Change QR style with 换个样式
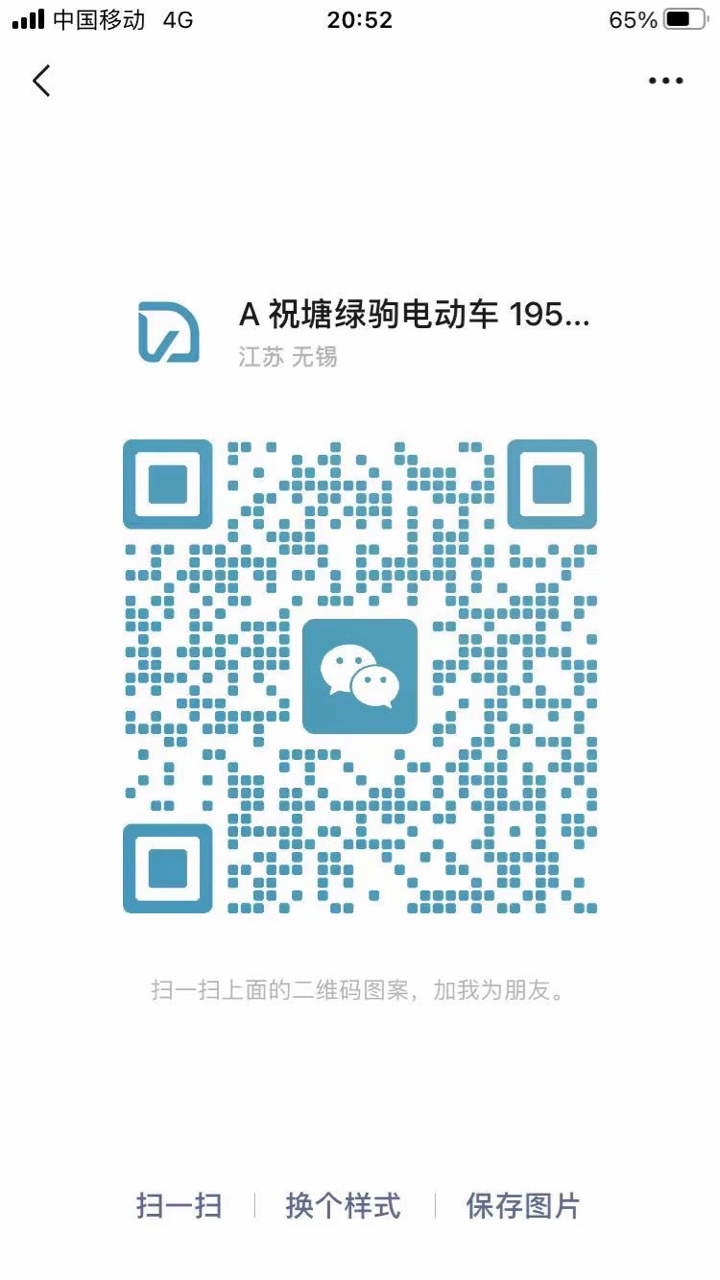720x1280 pixels. [343, 1206]
